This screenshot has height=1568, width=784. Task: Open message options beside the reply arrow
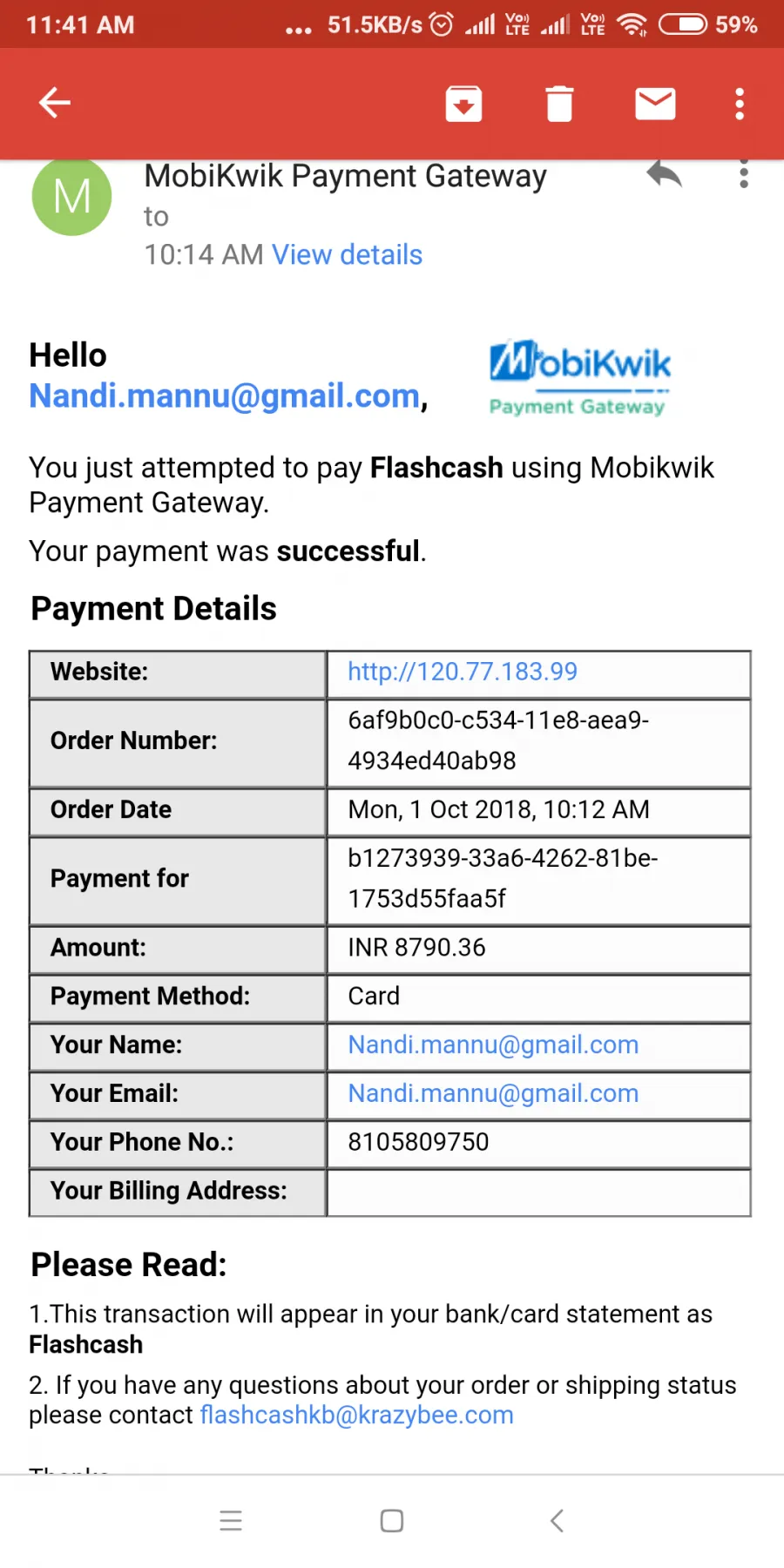(743, 173)
